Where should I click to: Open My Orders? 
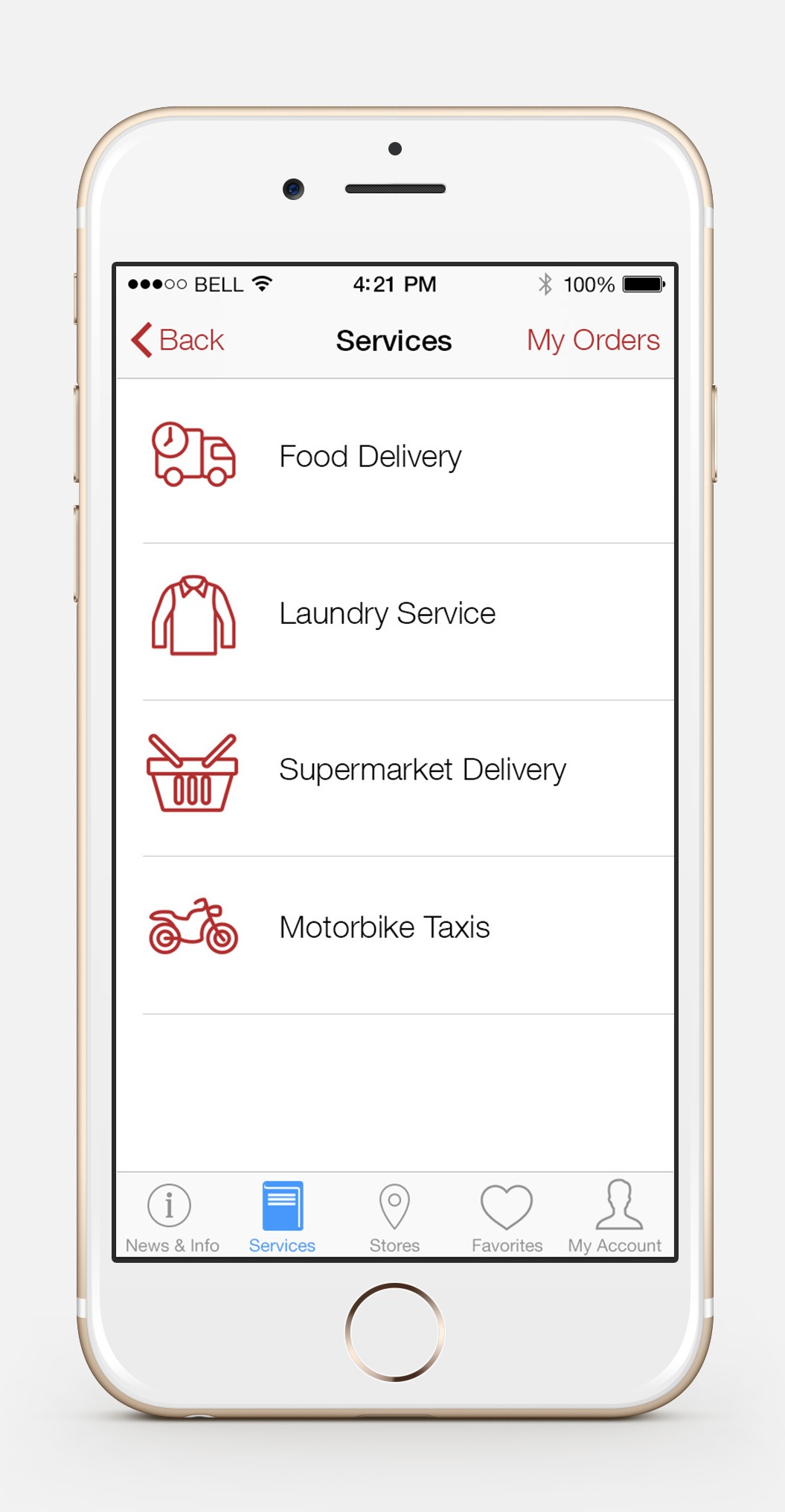[x=592, y=341]
